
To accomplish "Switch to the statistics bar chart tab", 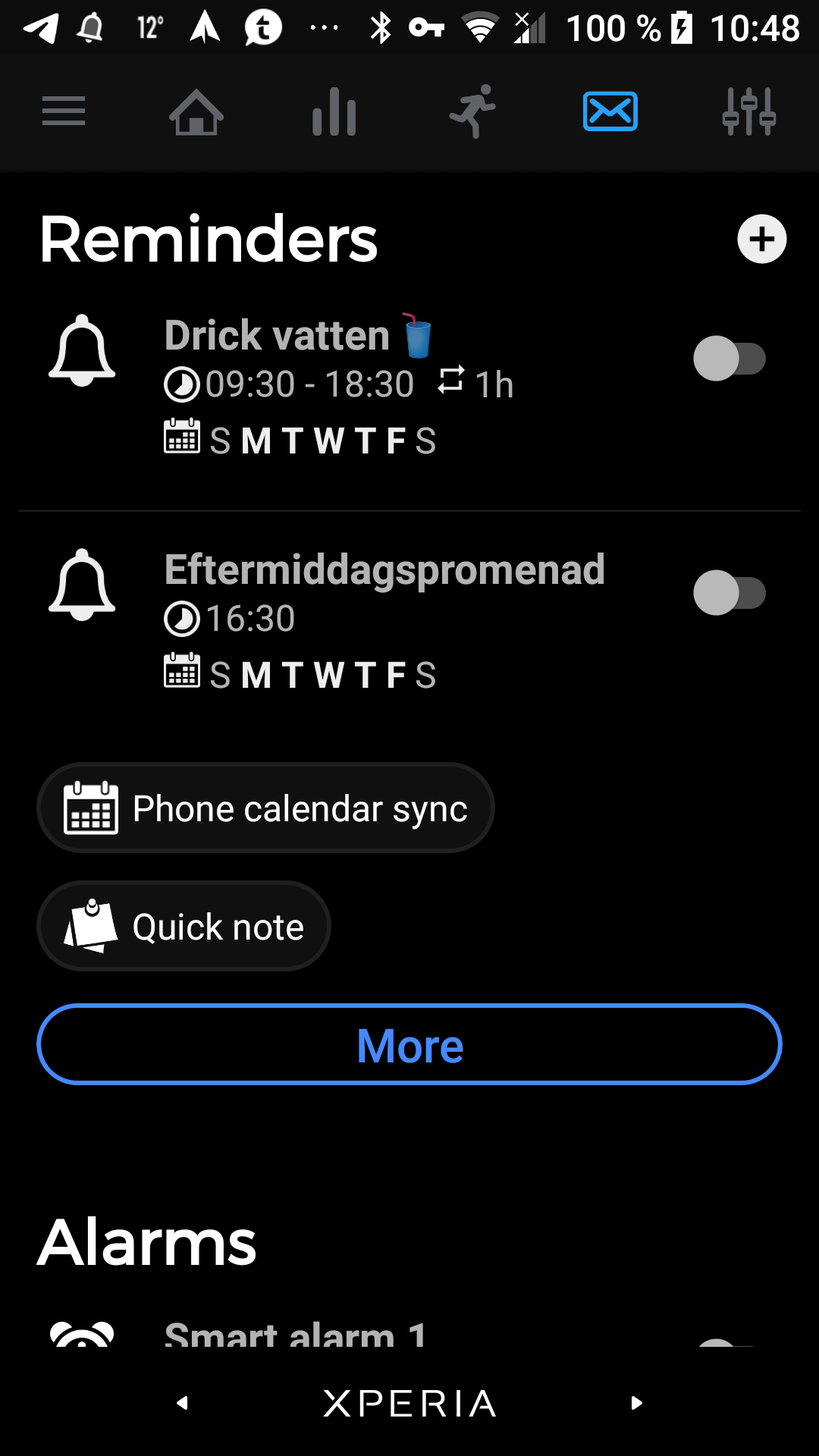I will coord(334,112).
